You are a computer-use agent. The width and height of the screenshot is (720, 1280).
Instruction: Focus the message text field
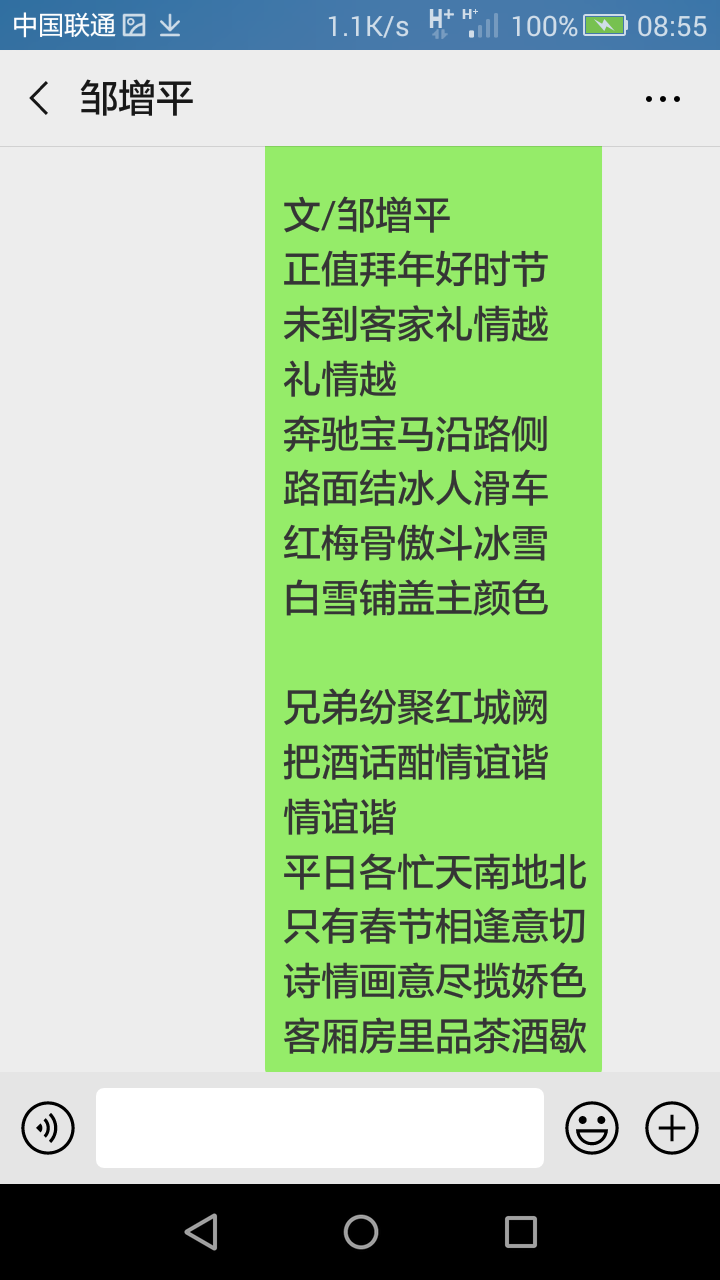point(320,1128)
